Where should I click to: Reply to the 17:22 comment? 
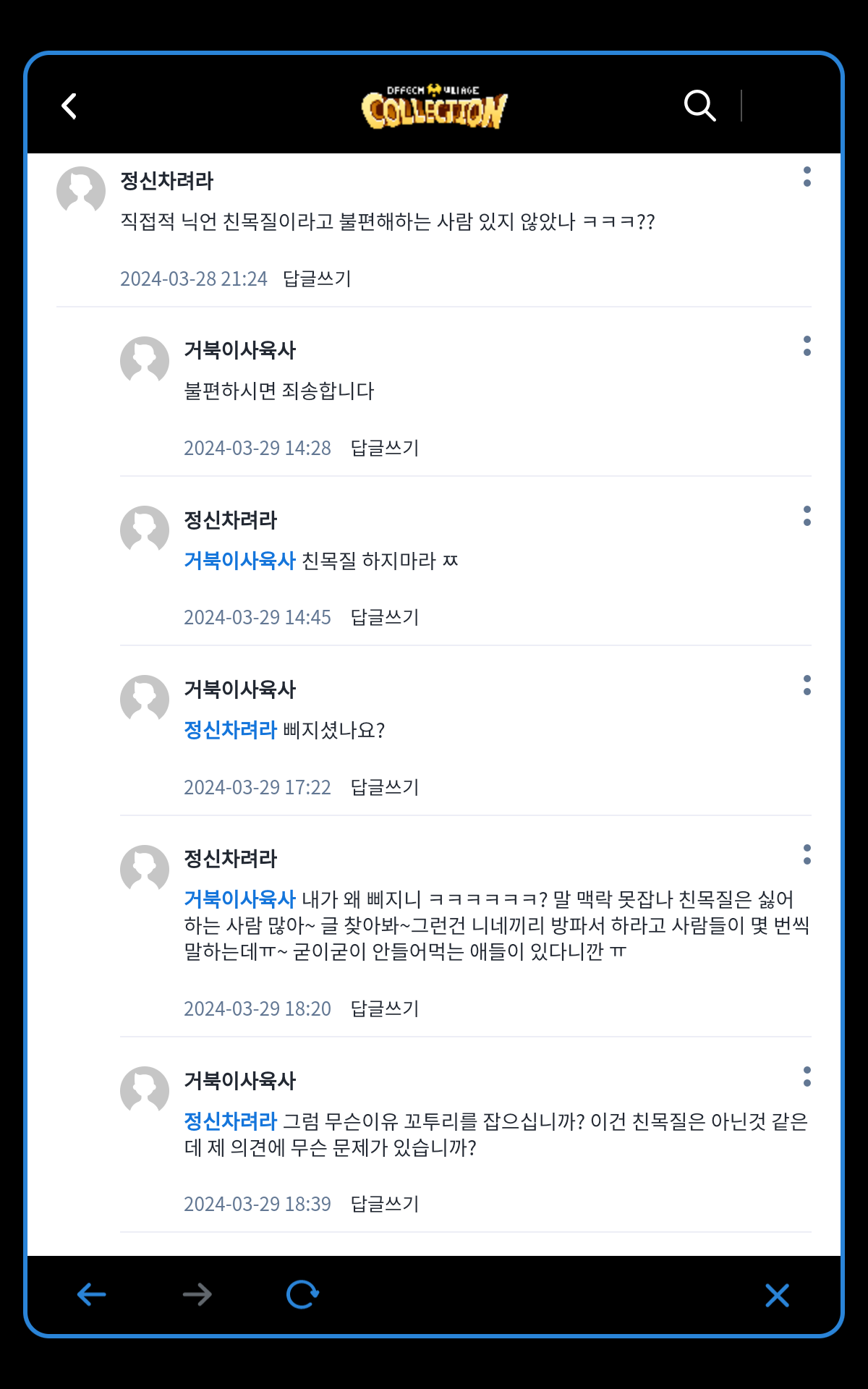coord(385,787)
